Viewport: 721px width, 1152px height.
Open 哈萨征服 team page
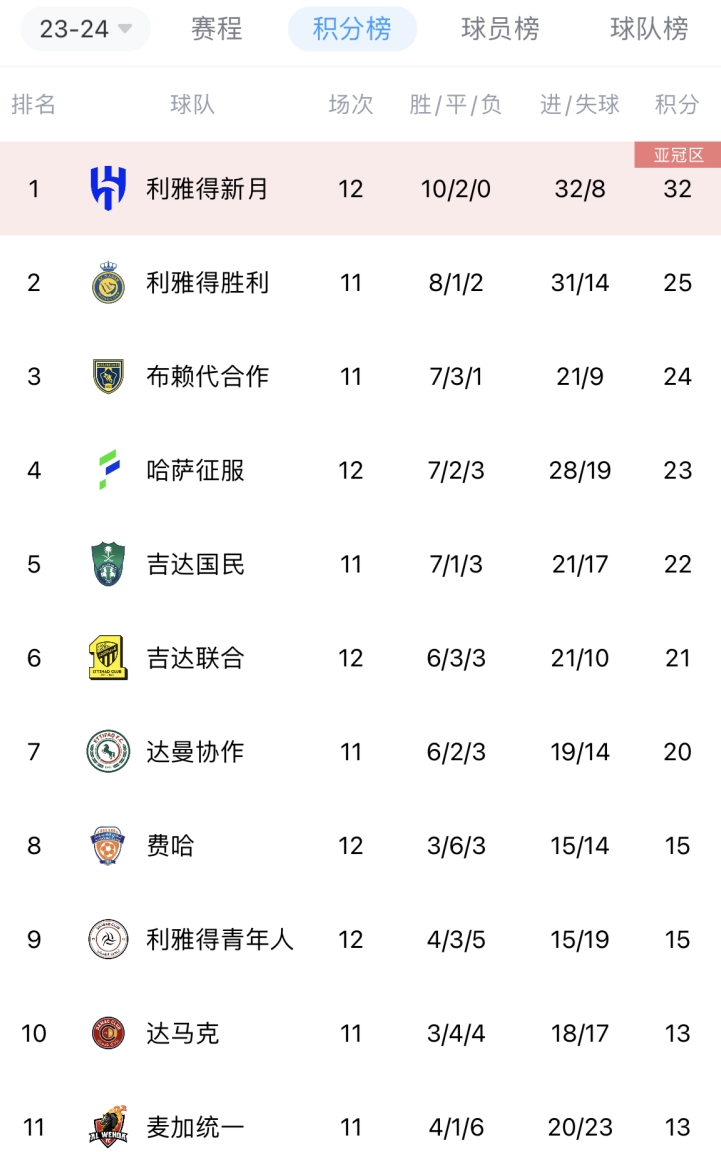coord(195,471)
